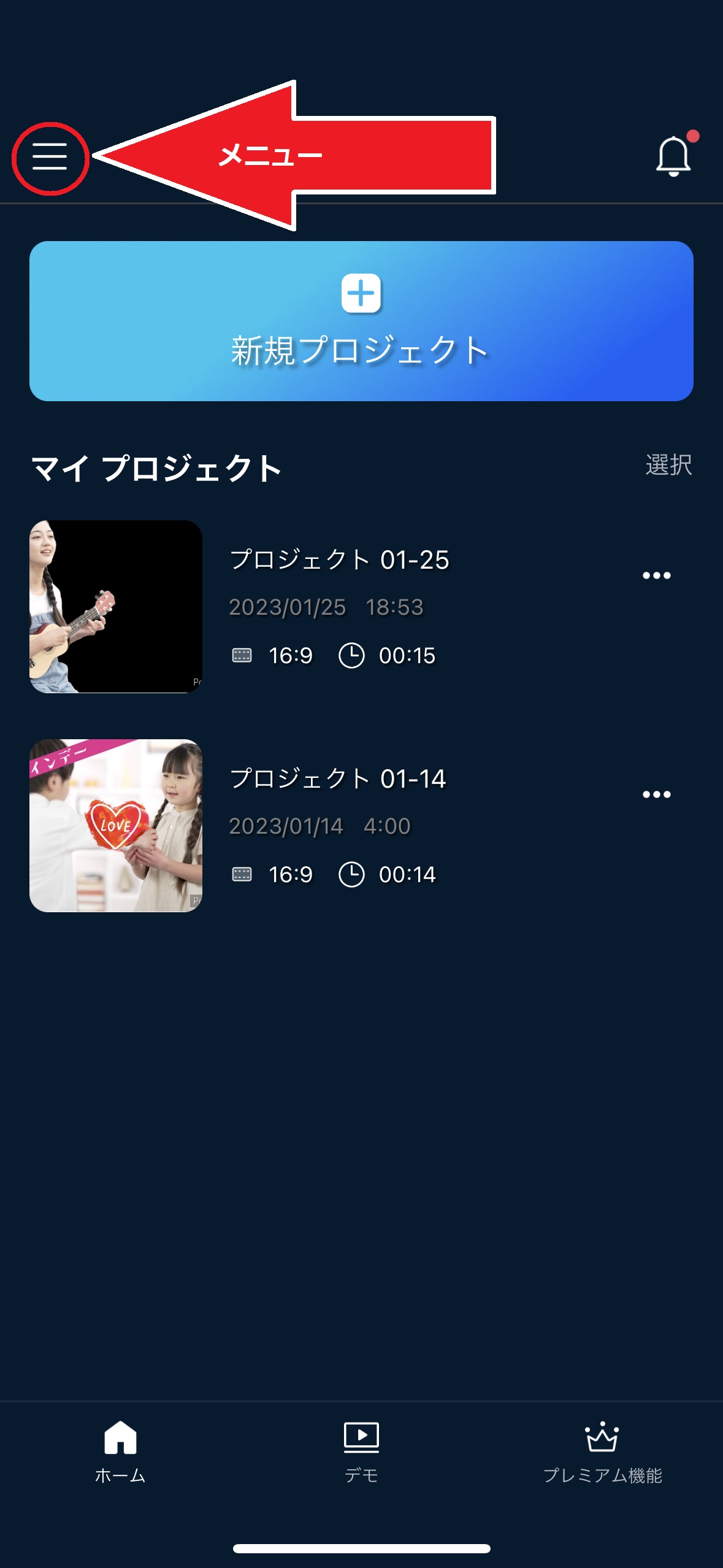This screenshot has height=1568, width=723.
Task: Switch to the デモ tab
Action: point(361,1451)
